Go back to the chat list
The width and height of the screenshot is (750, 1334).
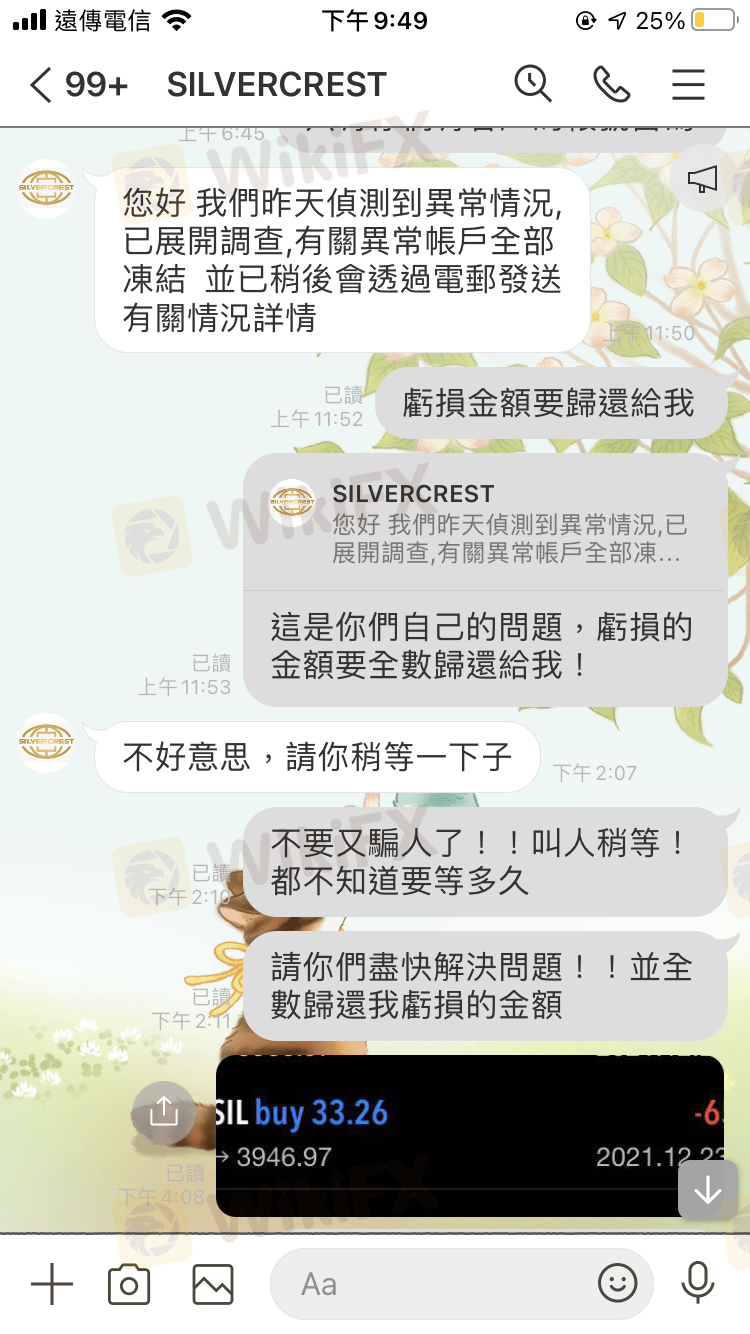point(42,85)
